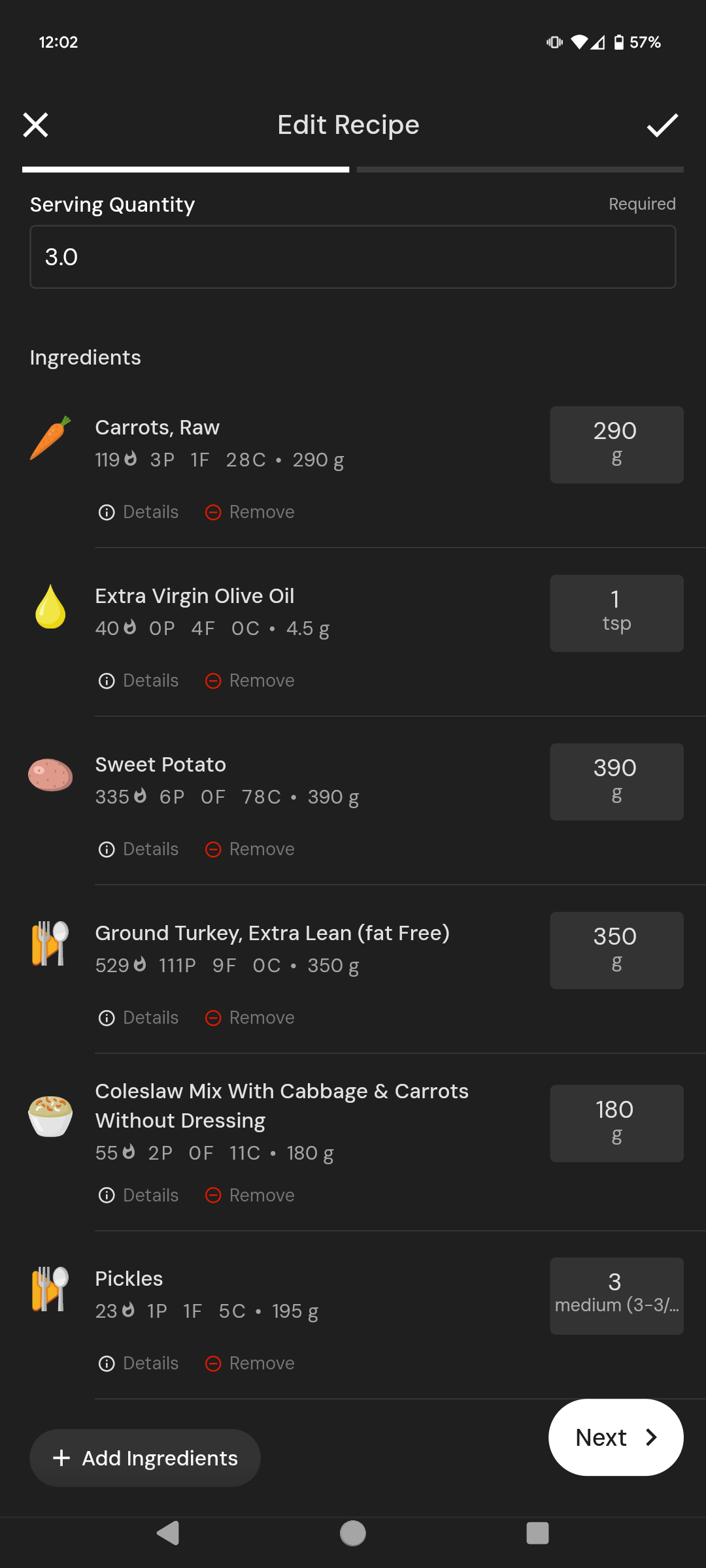Change the 180 g Coleslaw Mix quantity
This screenshot has height=1568, width=706.
tap(616, 1124)
